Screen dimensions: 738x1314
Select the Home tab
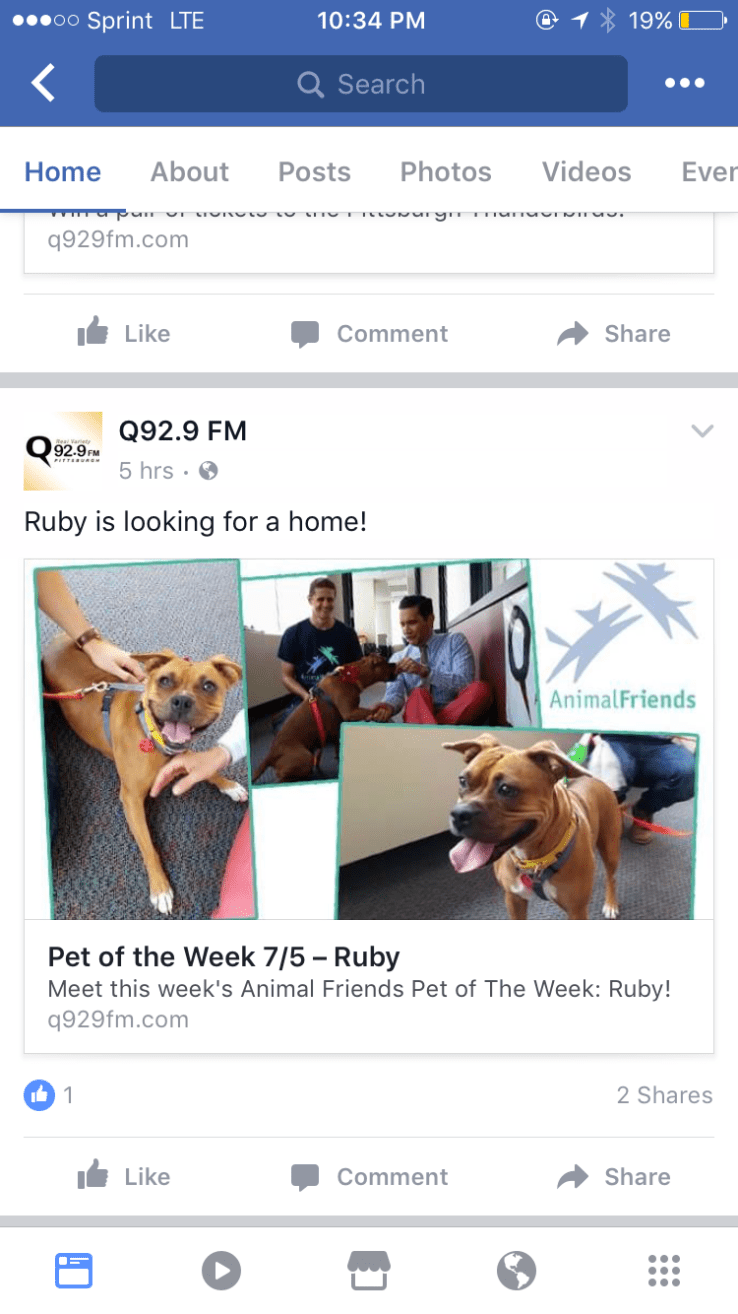pos(62,172)
